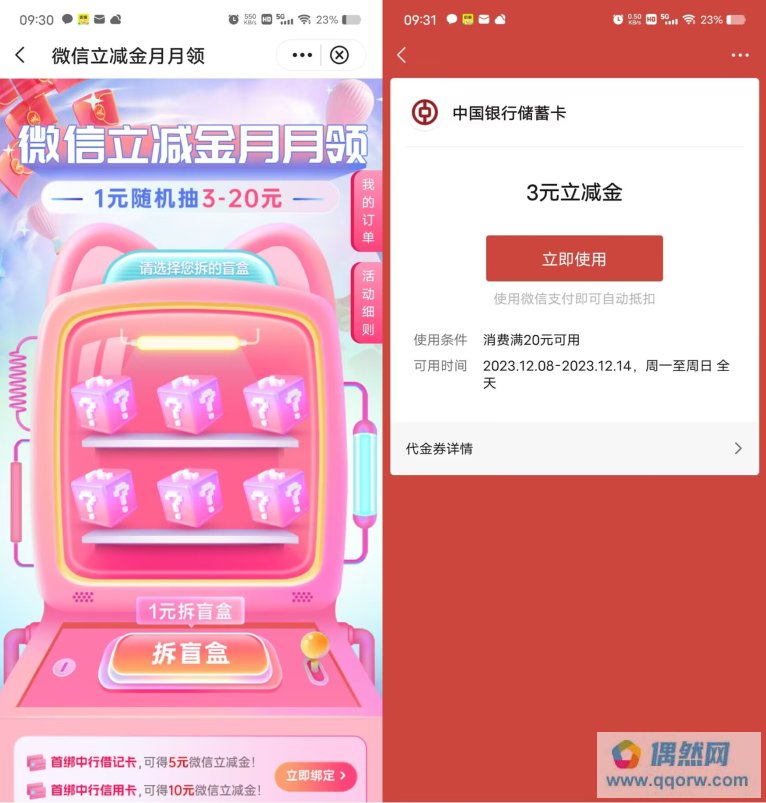
Task: Go back from the 微信立减金月月领 page
Action: pos(20,55)
